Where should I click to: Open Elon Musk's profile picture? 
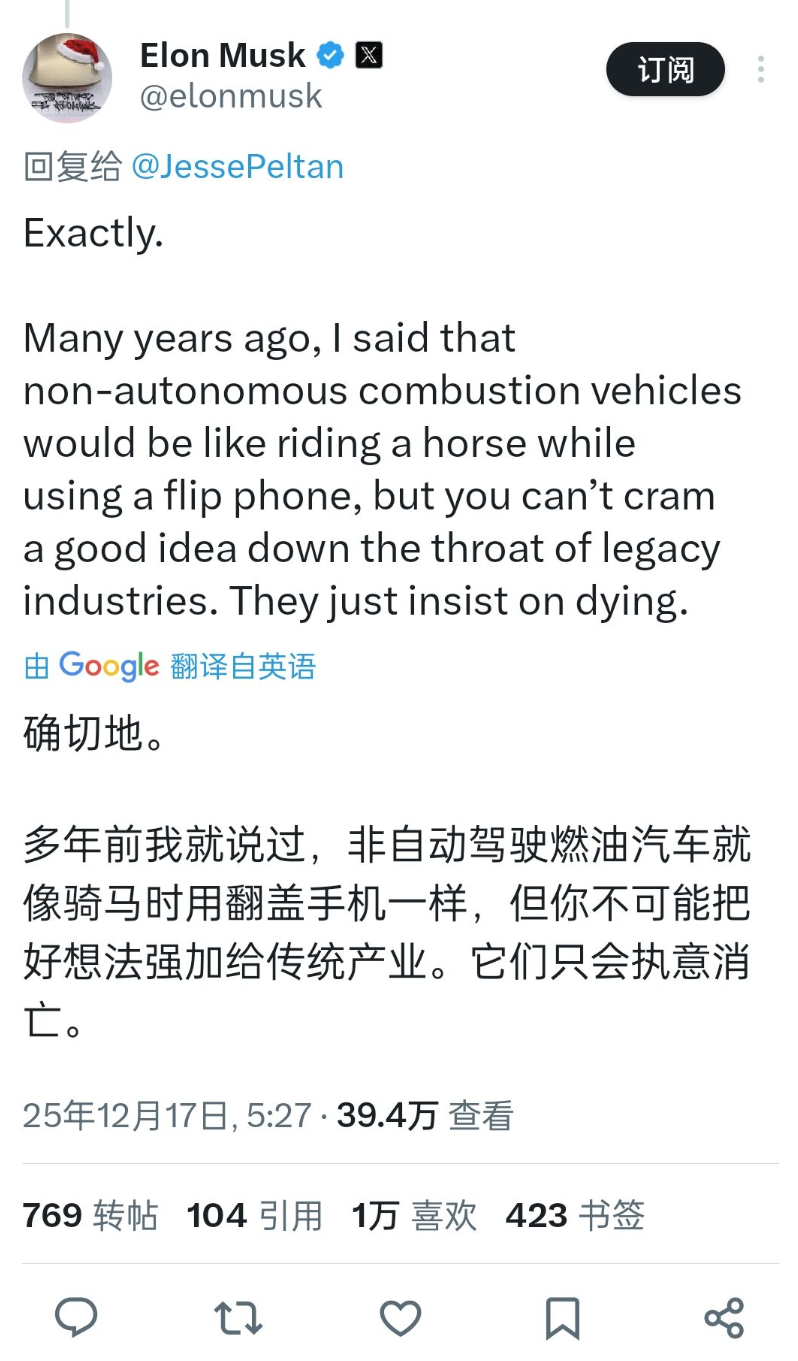[x=67, y=77]
